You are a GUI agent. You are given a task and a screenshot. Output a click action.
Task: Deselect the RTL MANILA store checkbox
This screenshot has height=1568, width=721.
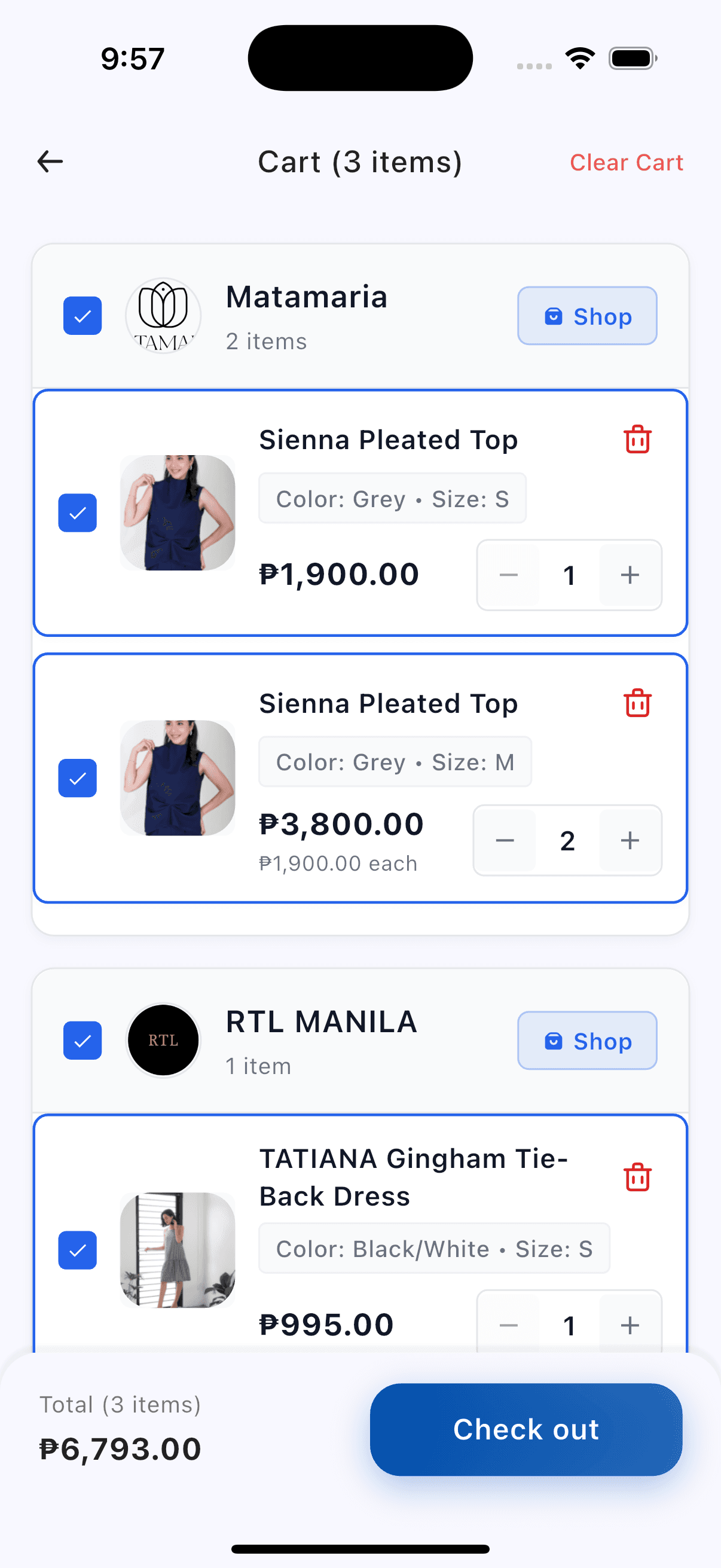82,1041
